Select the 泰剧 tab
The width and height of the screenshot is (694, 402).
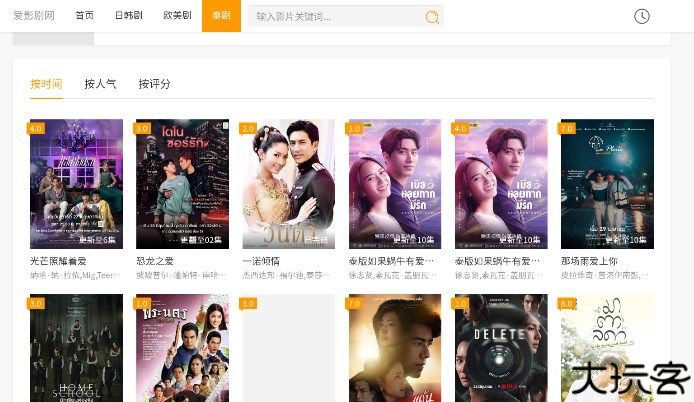221,16
